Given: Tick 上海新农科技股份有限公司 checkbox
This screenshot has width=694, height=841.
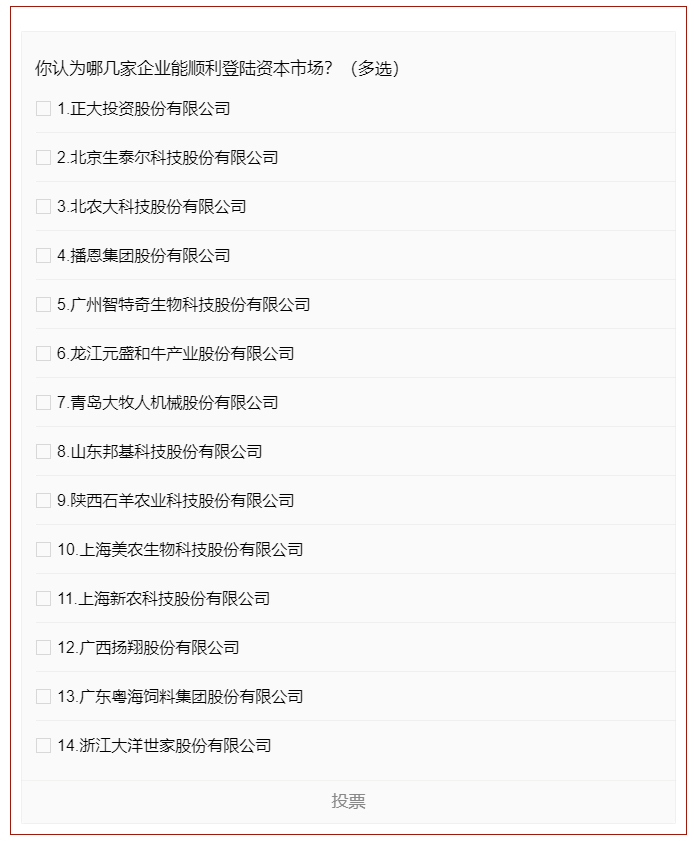Looking at the screenshot, I should click(44, 599).
